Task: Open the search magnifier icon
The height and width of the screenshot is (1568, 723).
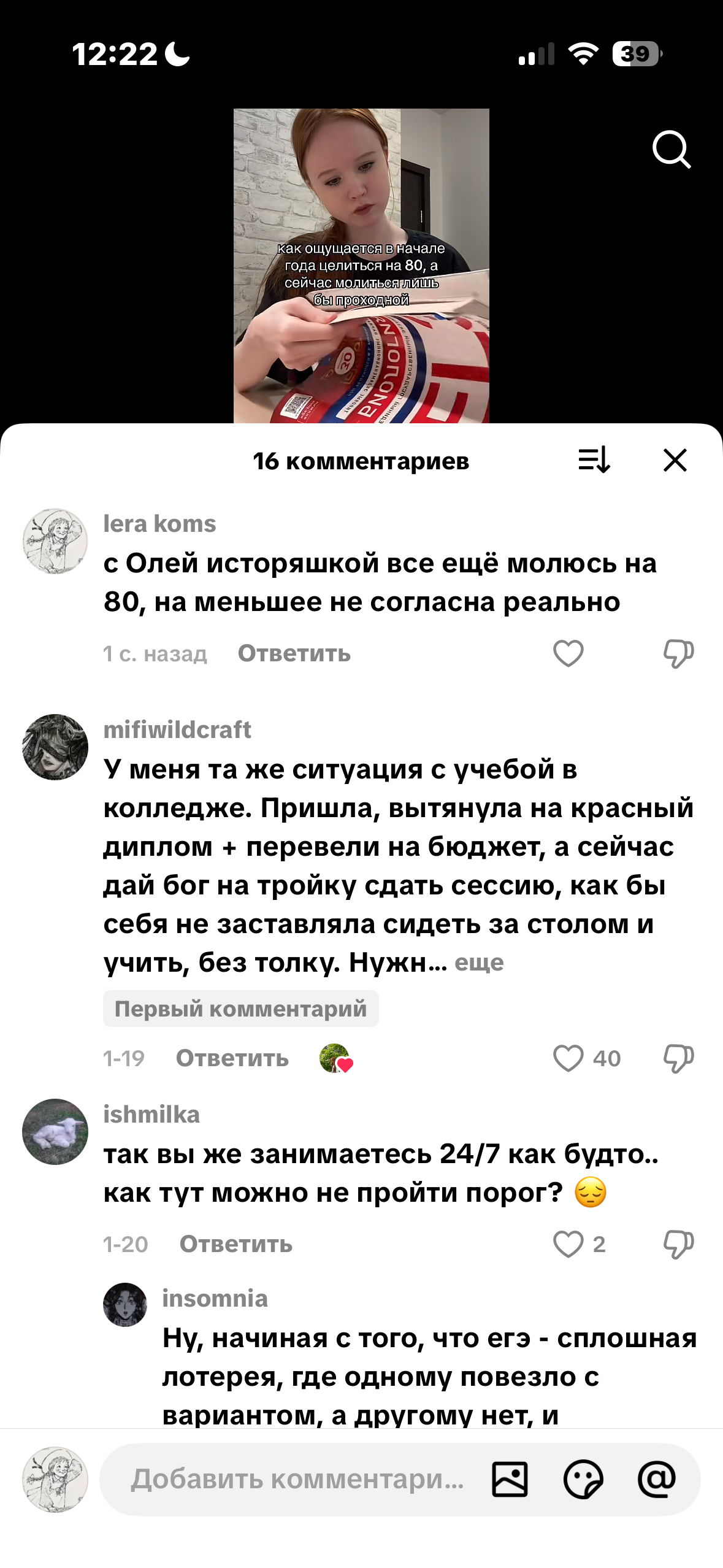Action: (x=671, y=149)
